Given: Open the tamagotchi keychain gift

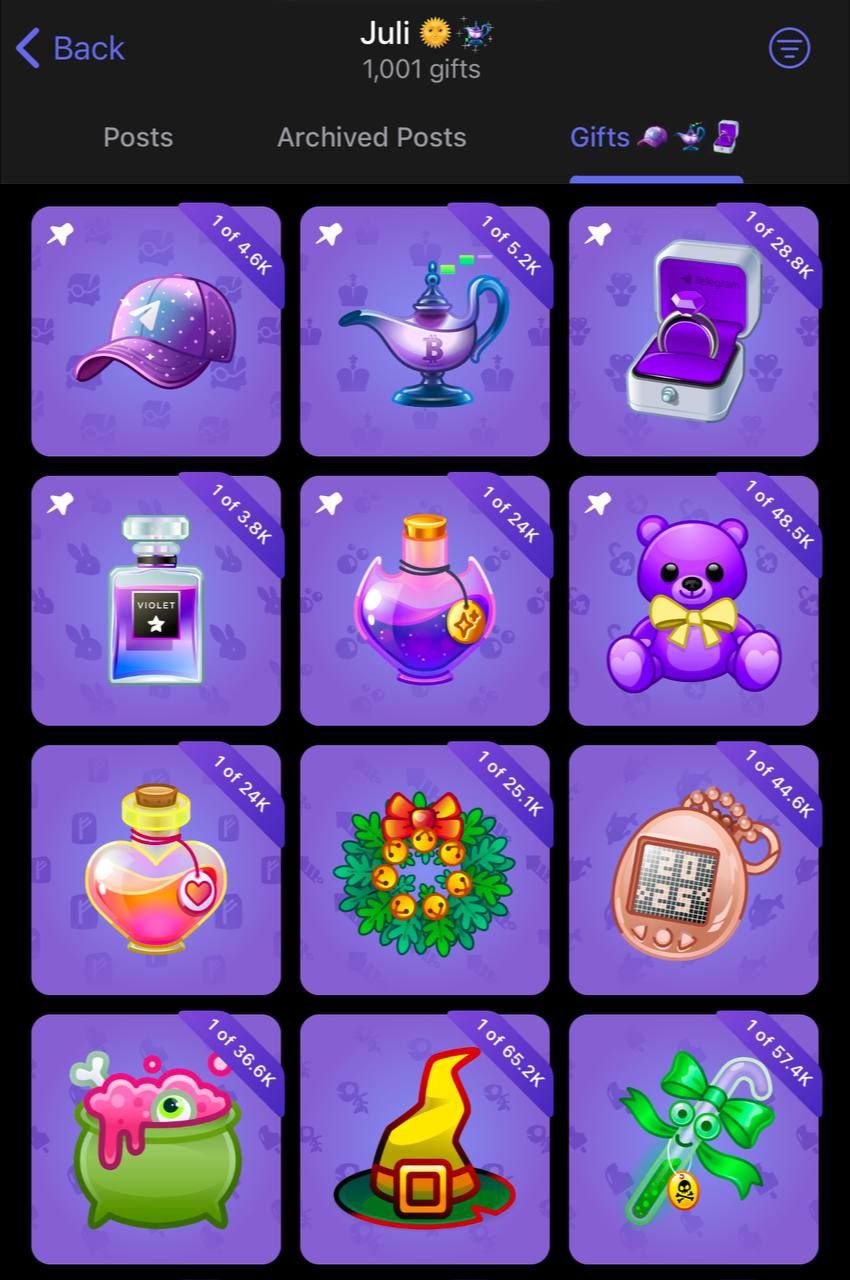Looking at the screenshot, I should pyautogui.click(x=693, y=869).
